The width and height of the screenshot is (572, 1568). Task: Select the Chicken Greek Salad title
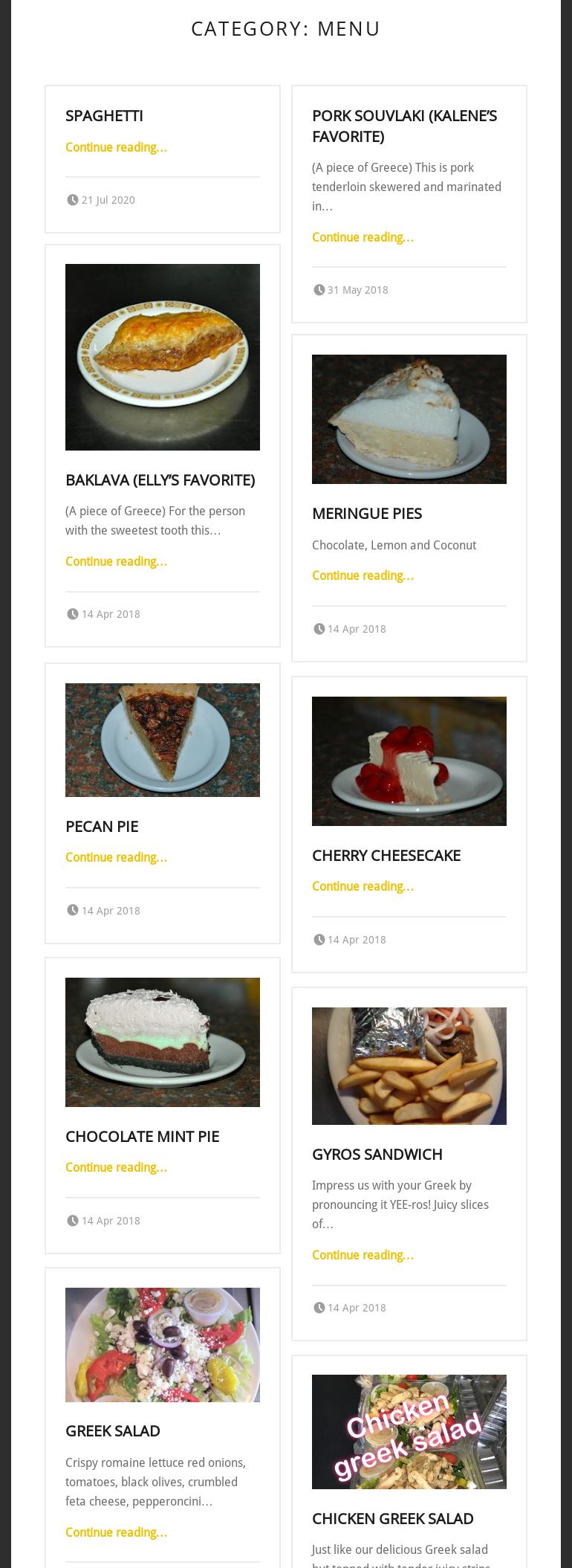tap(392, 1519)
